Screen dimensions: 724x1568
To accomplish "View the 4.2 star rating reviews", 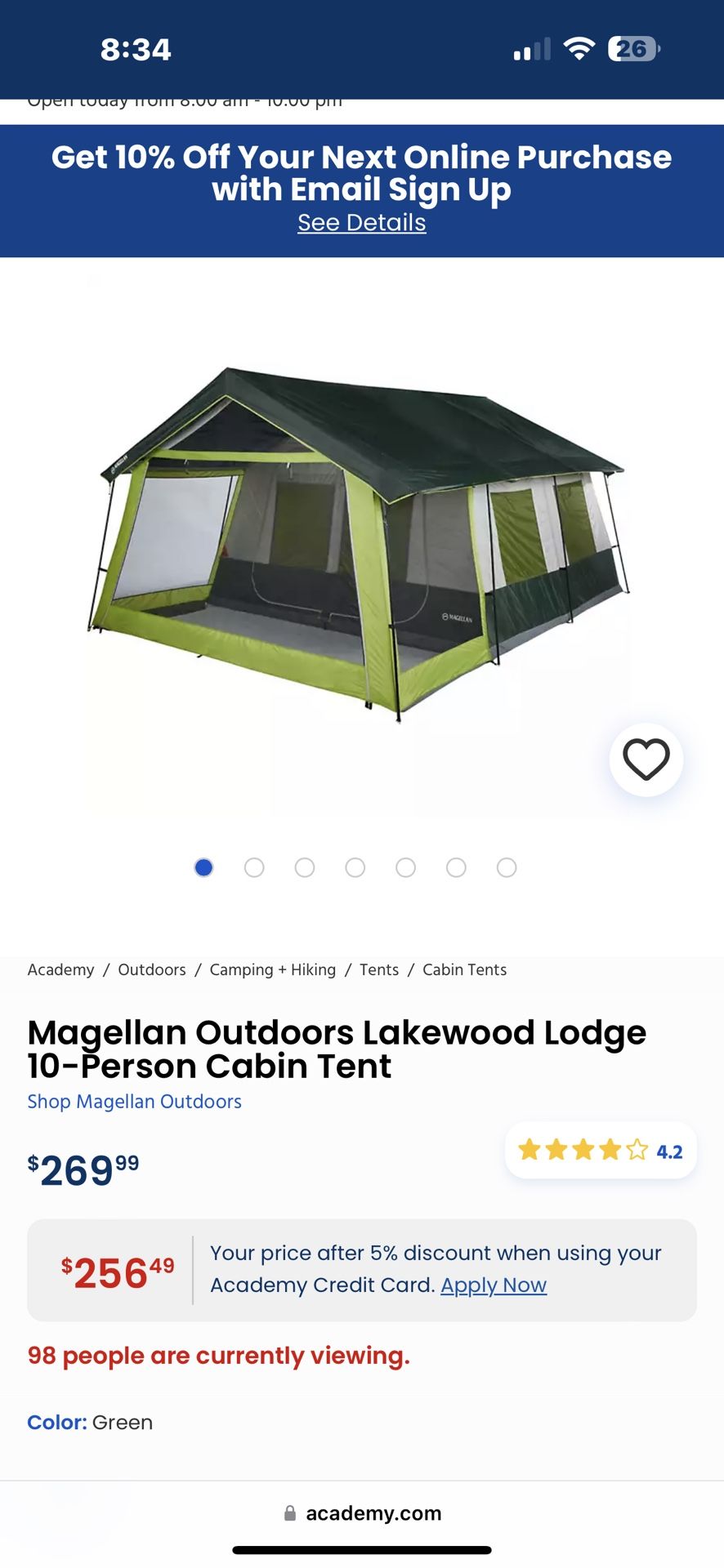I will 601,1151.
